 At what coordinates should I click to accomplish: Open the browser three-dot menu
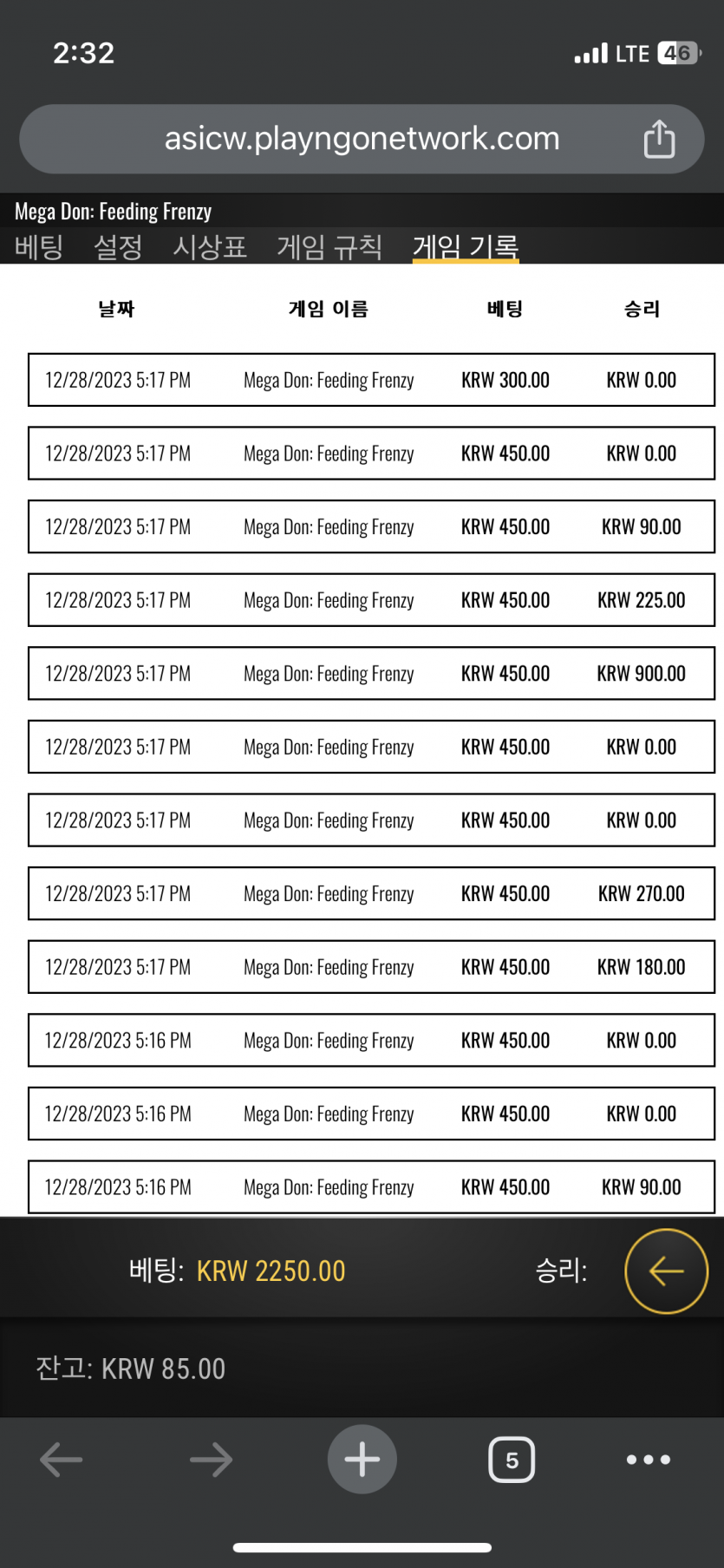click(649, 1460)
